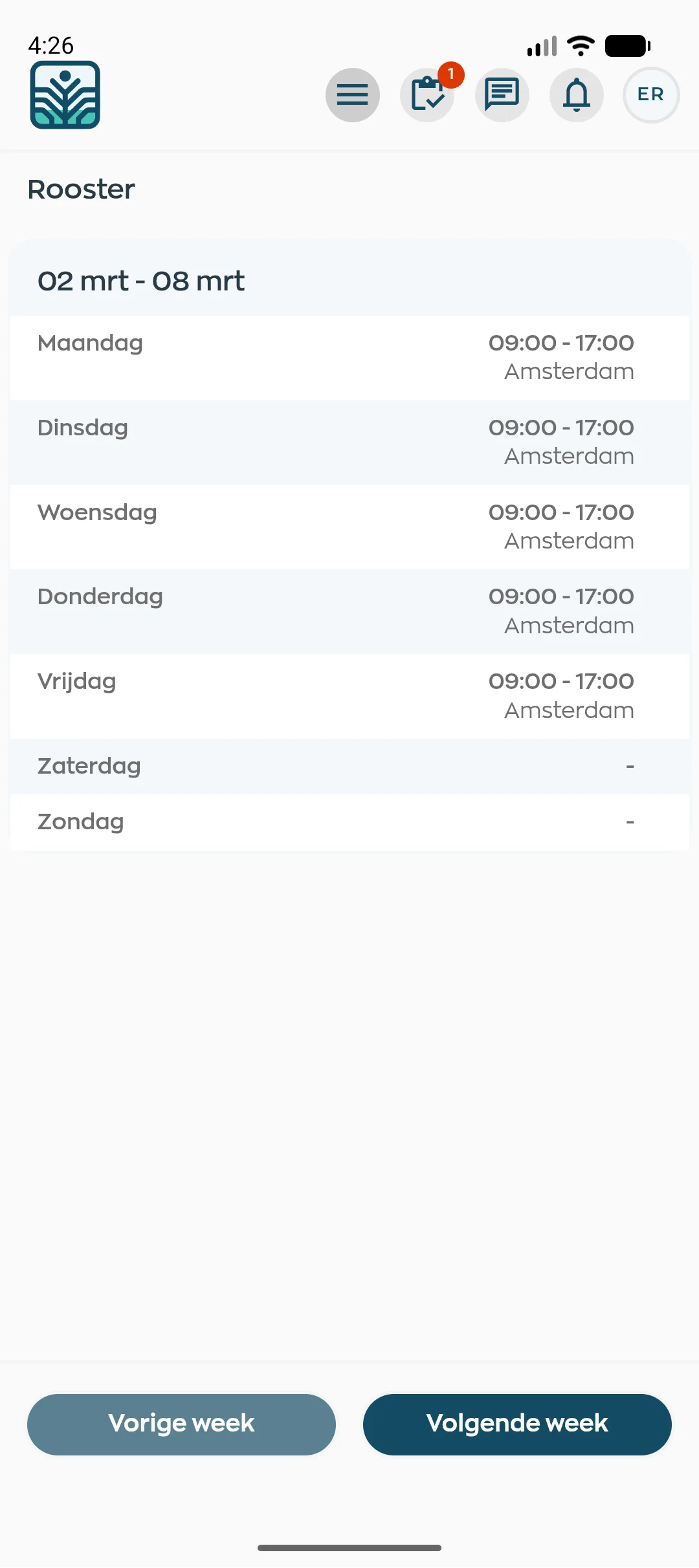Select the empty Zondag row
Image resolution: width=699 pixels, height=1568 pixels.
tap(349, 822)
